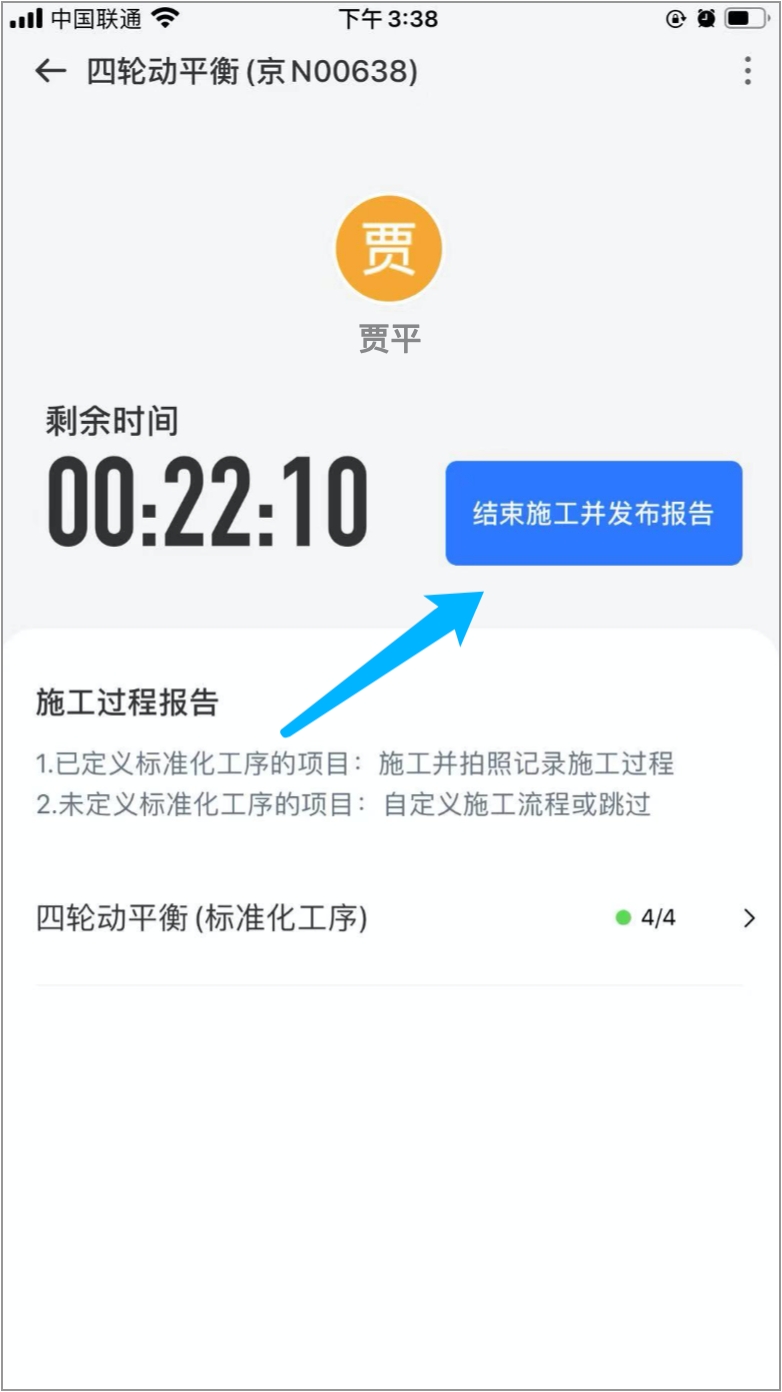Open 四轮动平衡 (标准化工序) row
This screenshot has width=782, height=1392.
(x=390, y=918)
